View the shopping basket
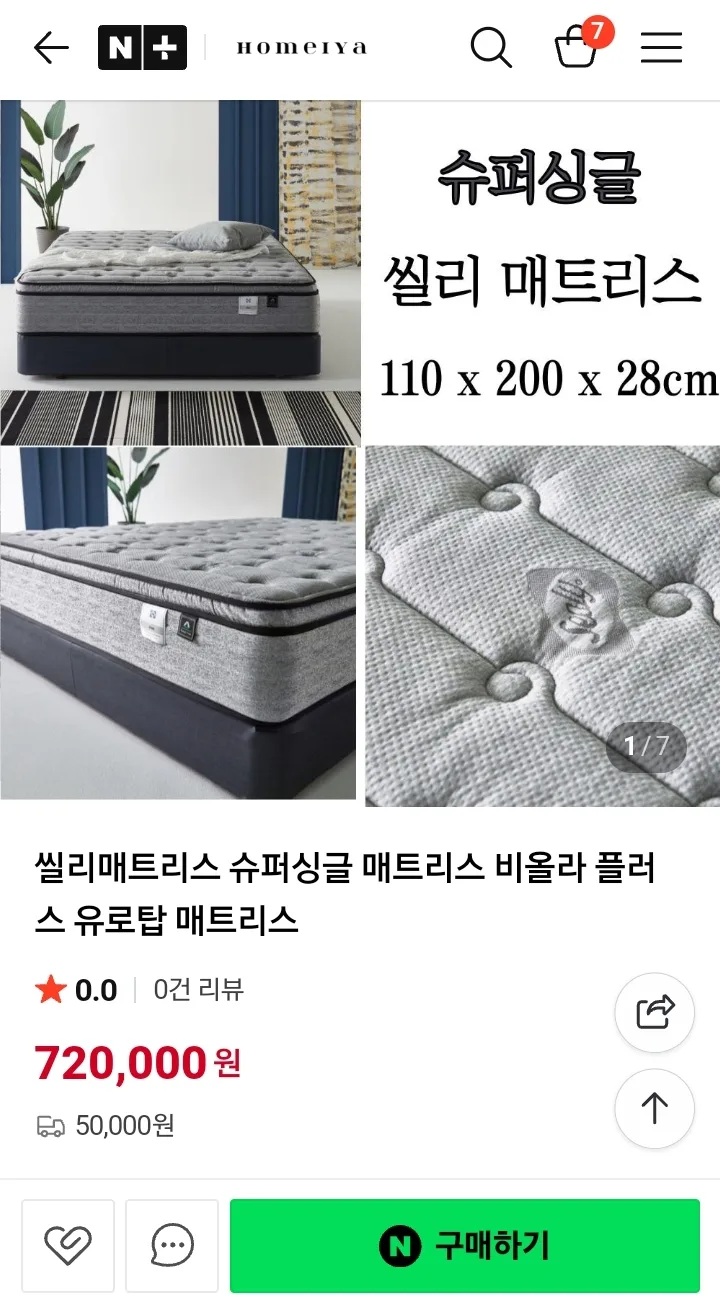Screen dimensions: 720x1297 pyautogui.click(x=578, y=47)
